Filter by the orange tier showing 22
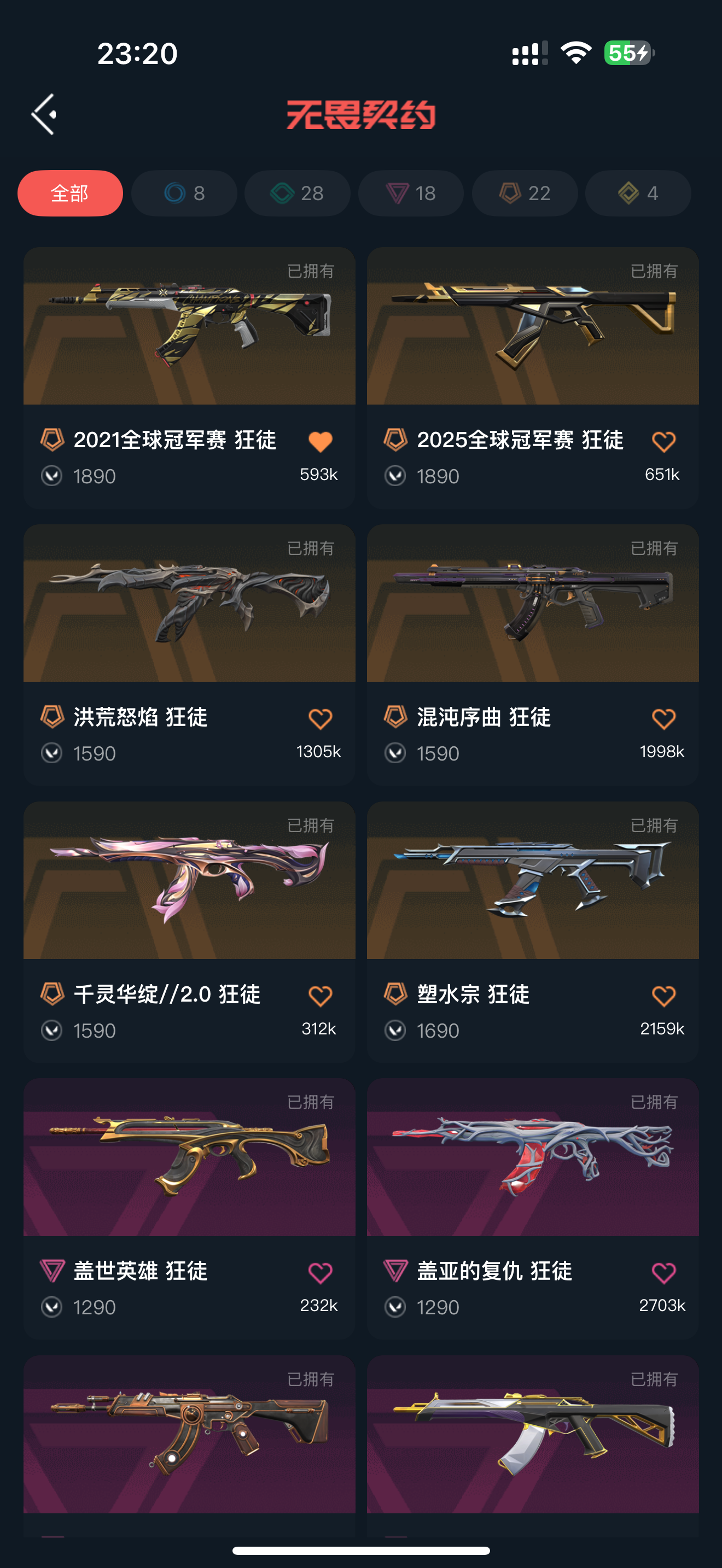Viewport: 722px width, 1568px height. pyautogui.click(x=525, y=193)
